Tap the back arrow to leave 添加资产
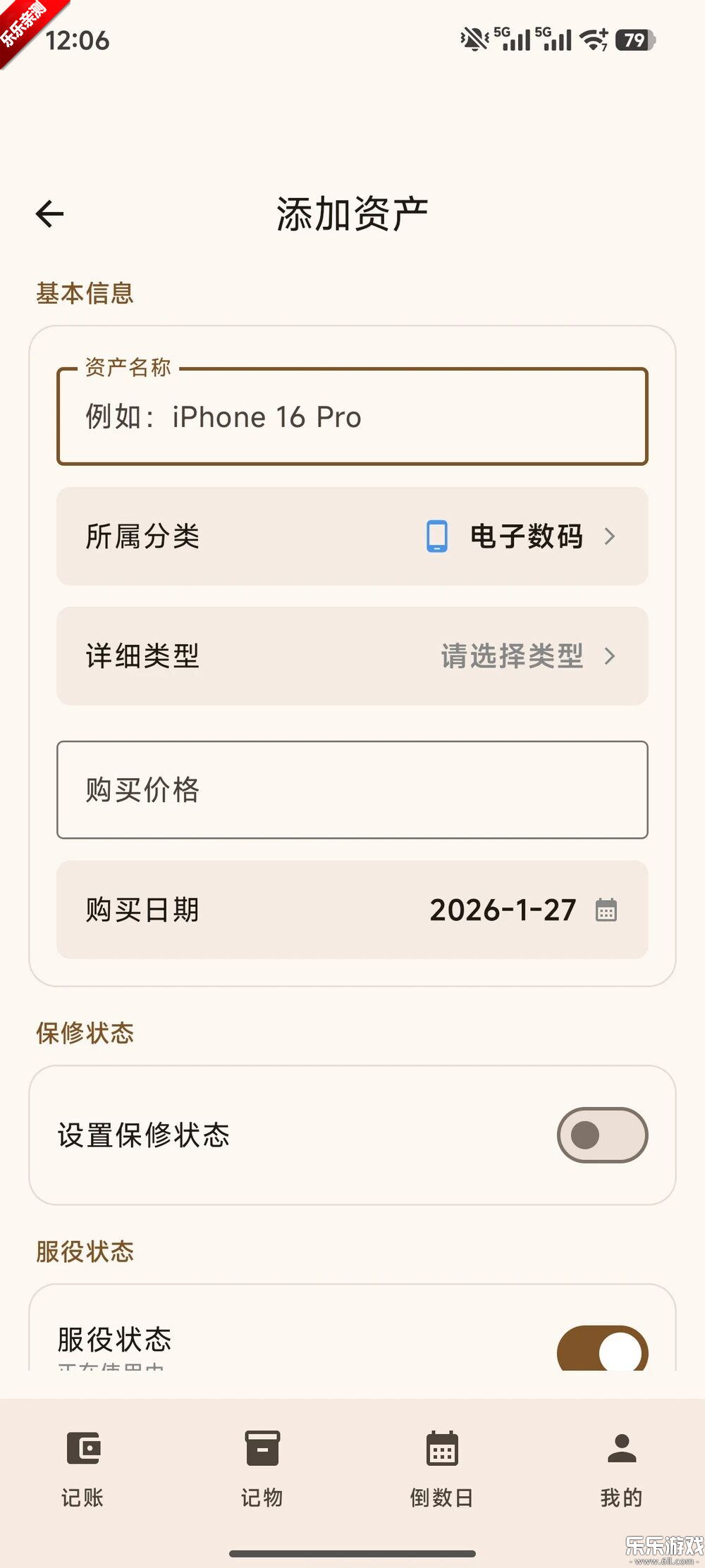 (49, 212)
